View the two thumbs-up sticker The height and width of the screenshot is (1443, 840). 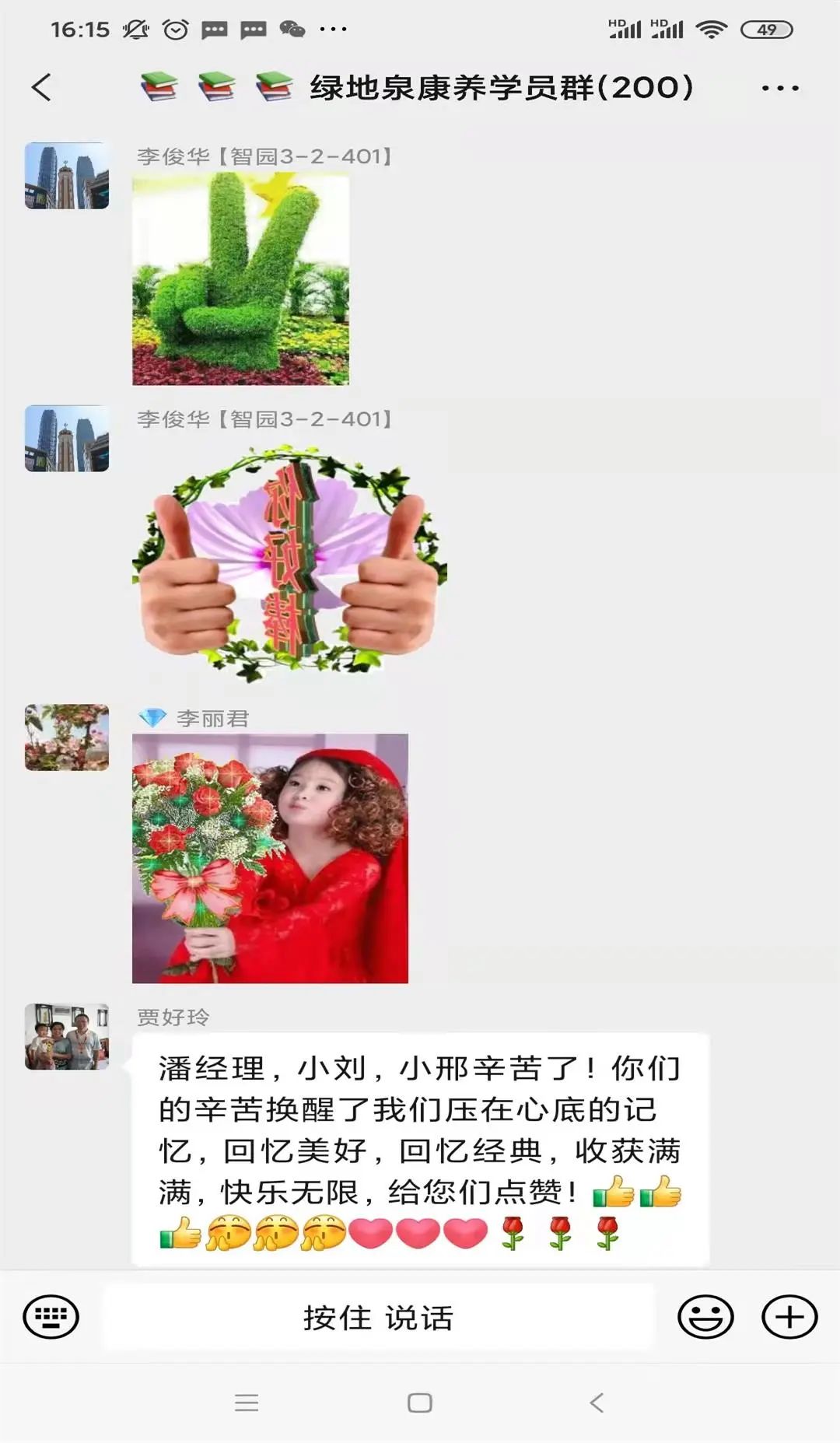click(x=289, y=563)
